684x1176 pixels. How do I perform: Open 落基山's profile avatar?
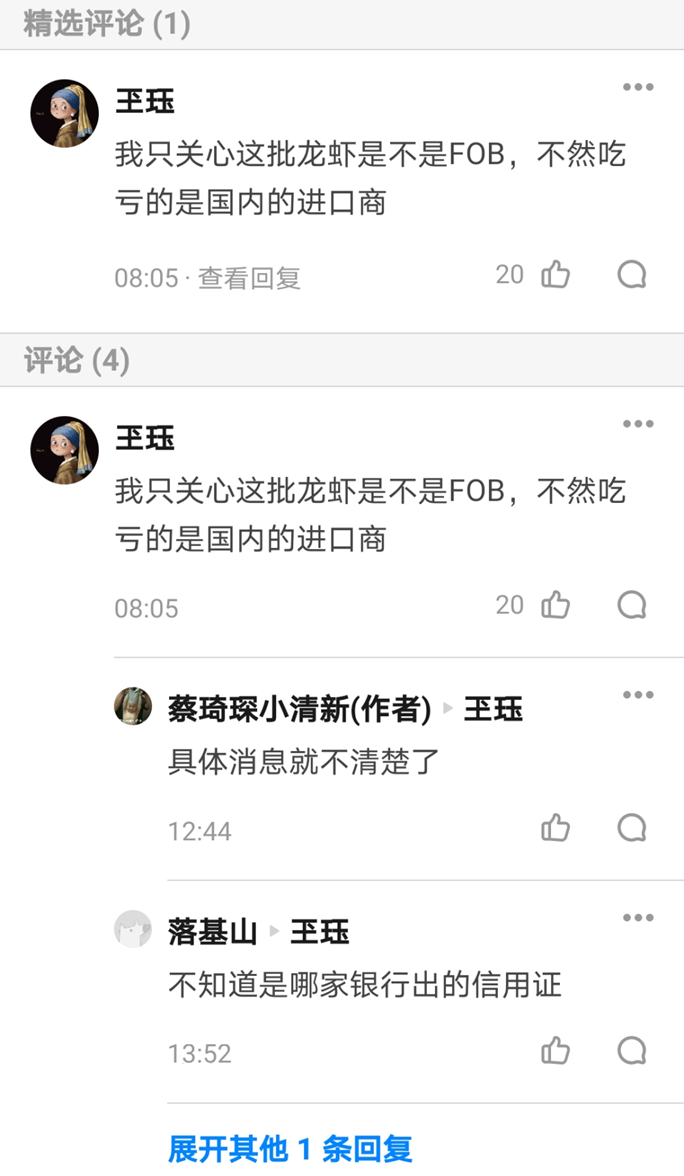(x=133, y=930)
